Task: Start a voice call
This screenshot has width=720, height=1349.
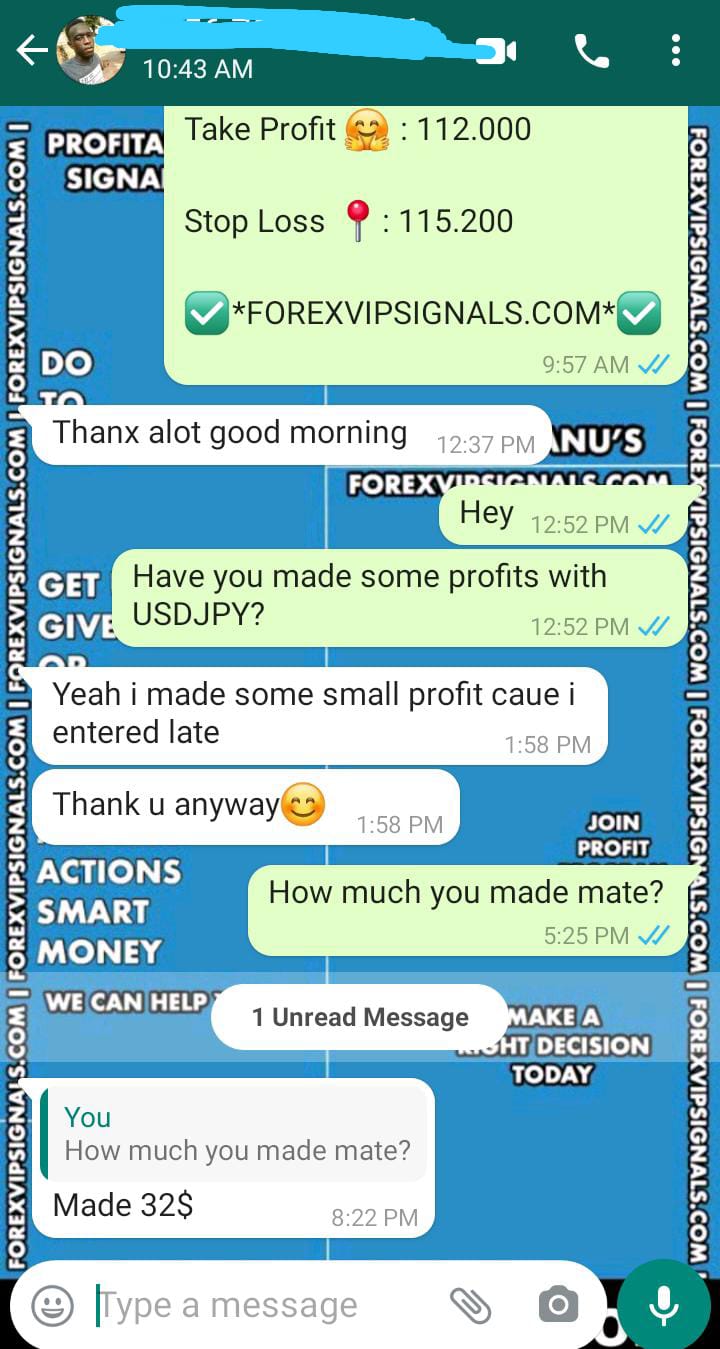Action: click(591, 51)
